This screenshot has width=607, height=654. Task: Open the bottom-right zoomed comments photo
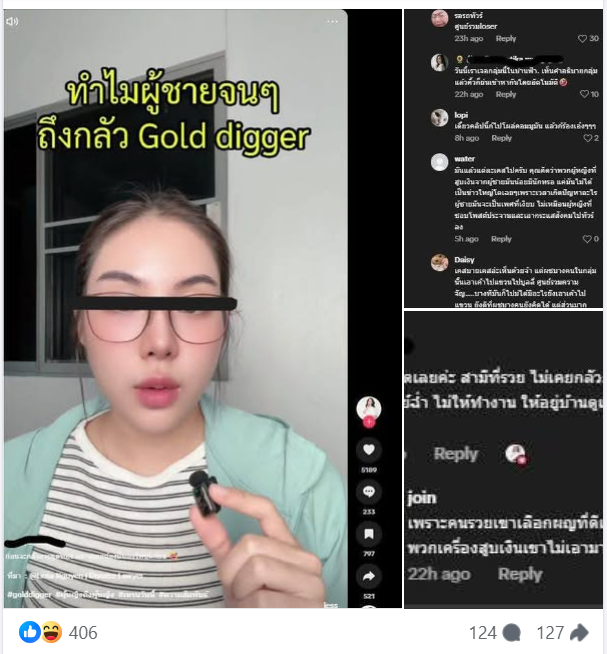504,460
